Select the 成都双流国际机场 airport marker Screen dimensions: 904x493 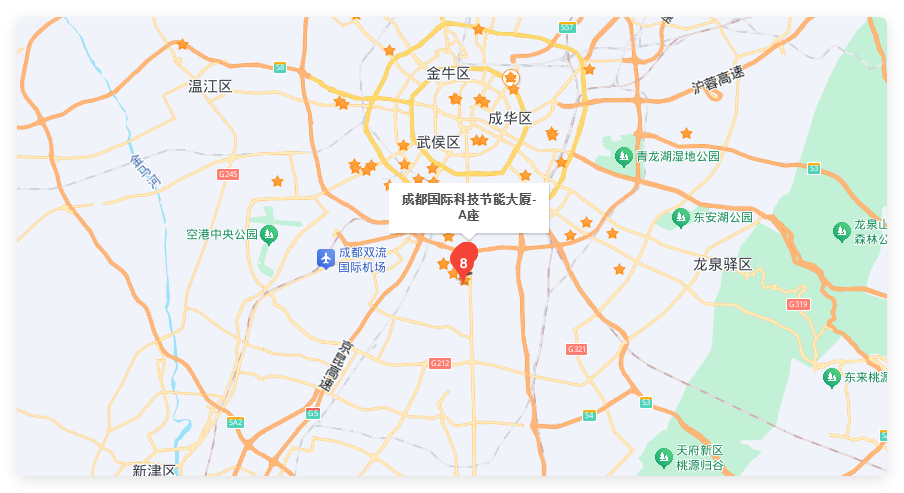coord(326,258)
